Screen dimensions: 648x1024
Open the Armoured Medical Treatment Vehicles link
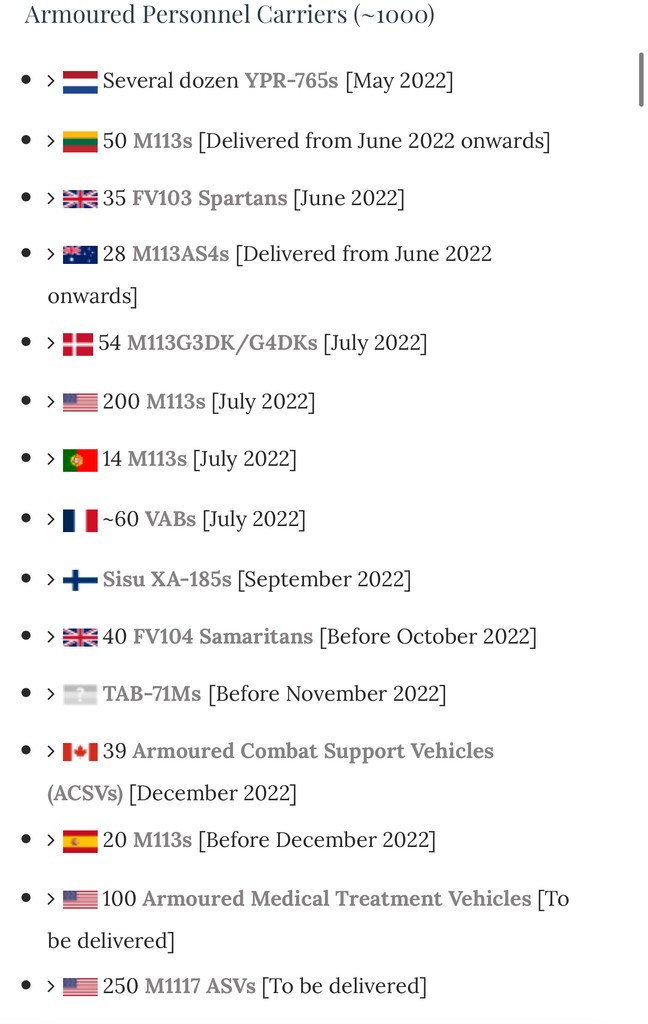pos(336,899)
